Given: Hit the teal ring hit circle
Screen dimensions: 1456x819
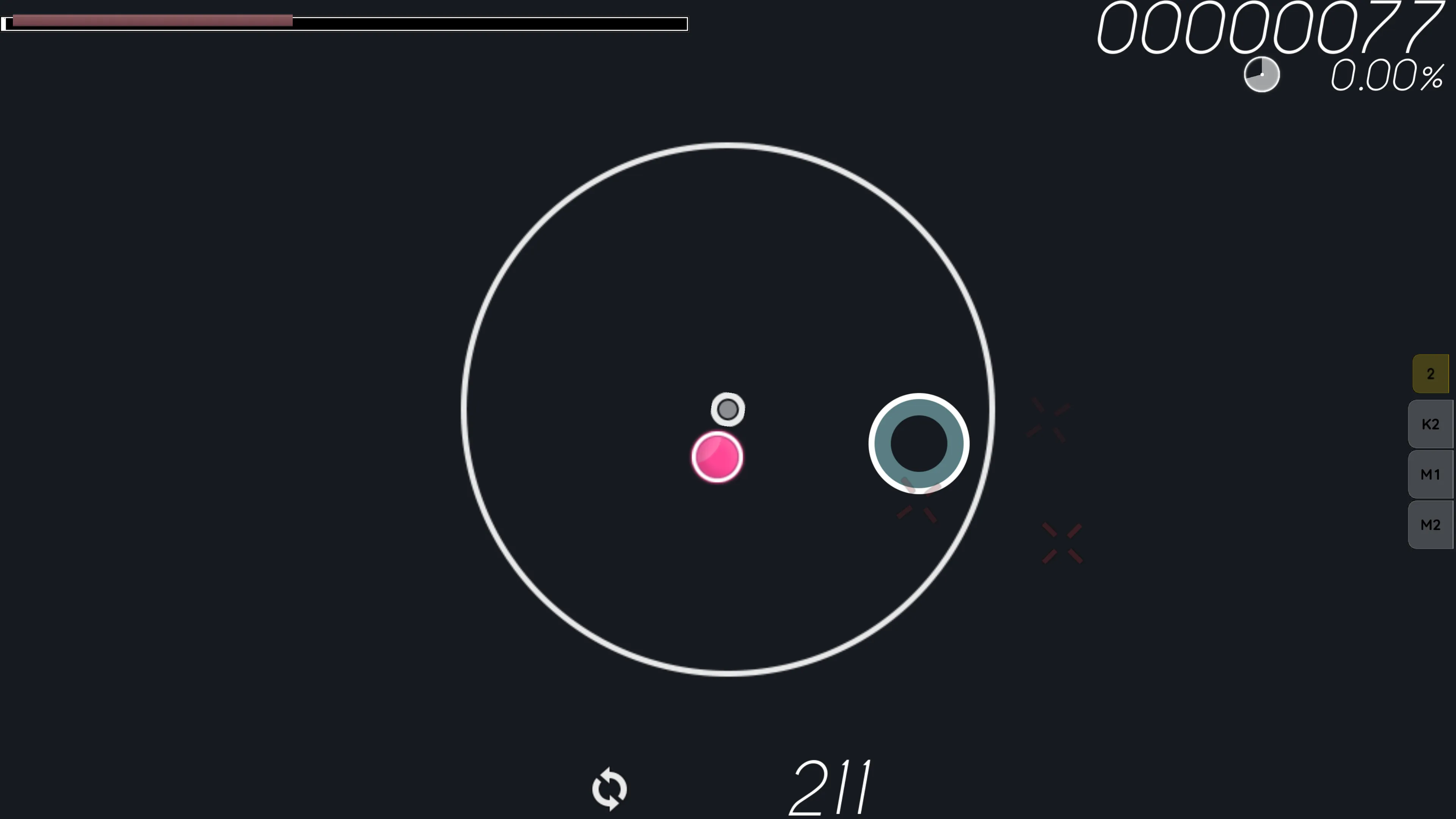Looking at the screenshot, I should [x=918, y=443].
